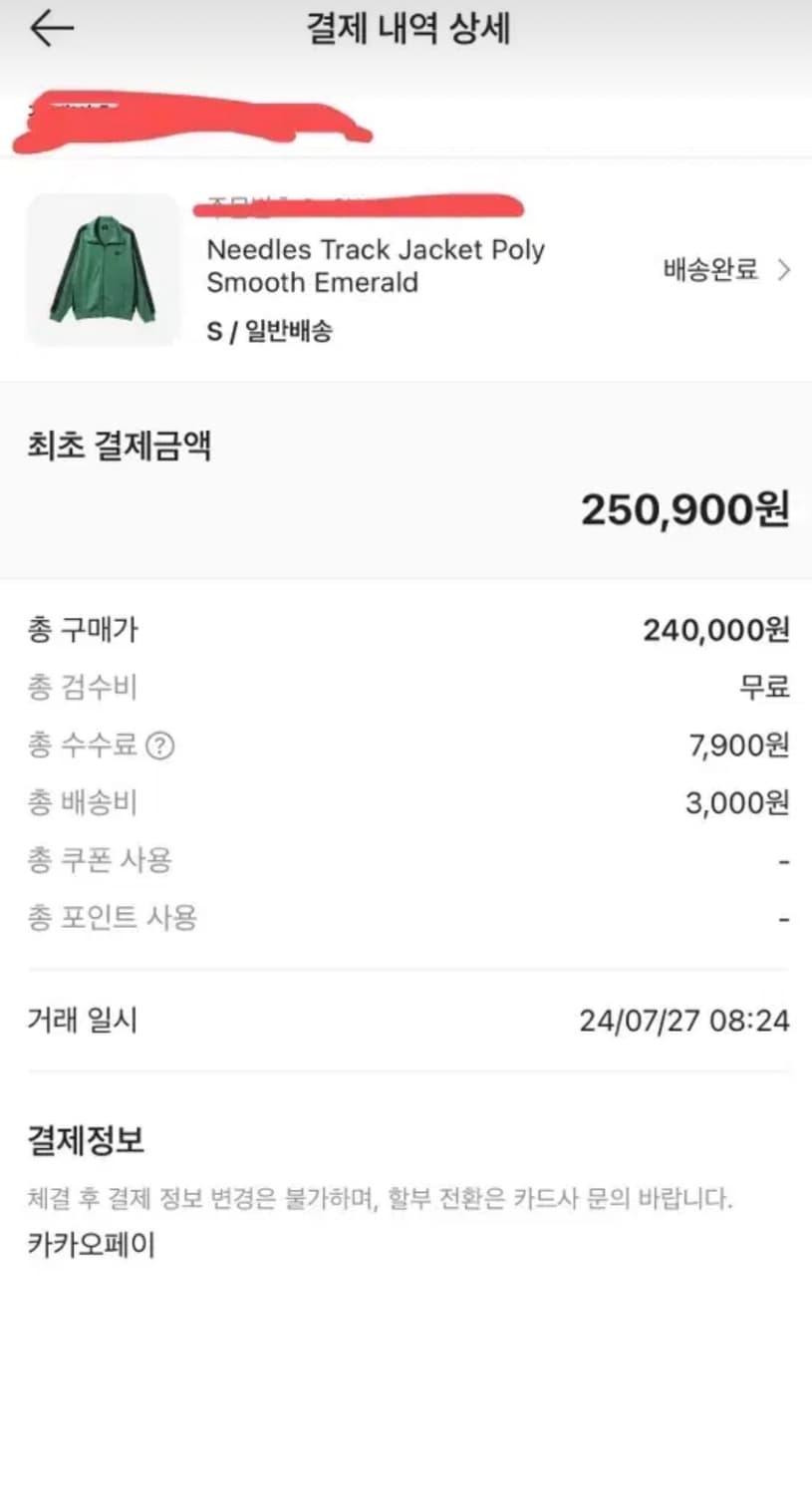Click the 거래 일시 transaction date
Screen dimensions: 812x1495
click(x=83, y=1020)
